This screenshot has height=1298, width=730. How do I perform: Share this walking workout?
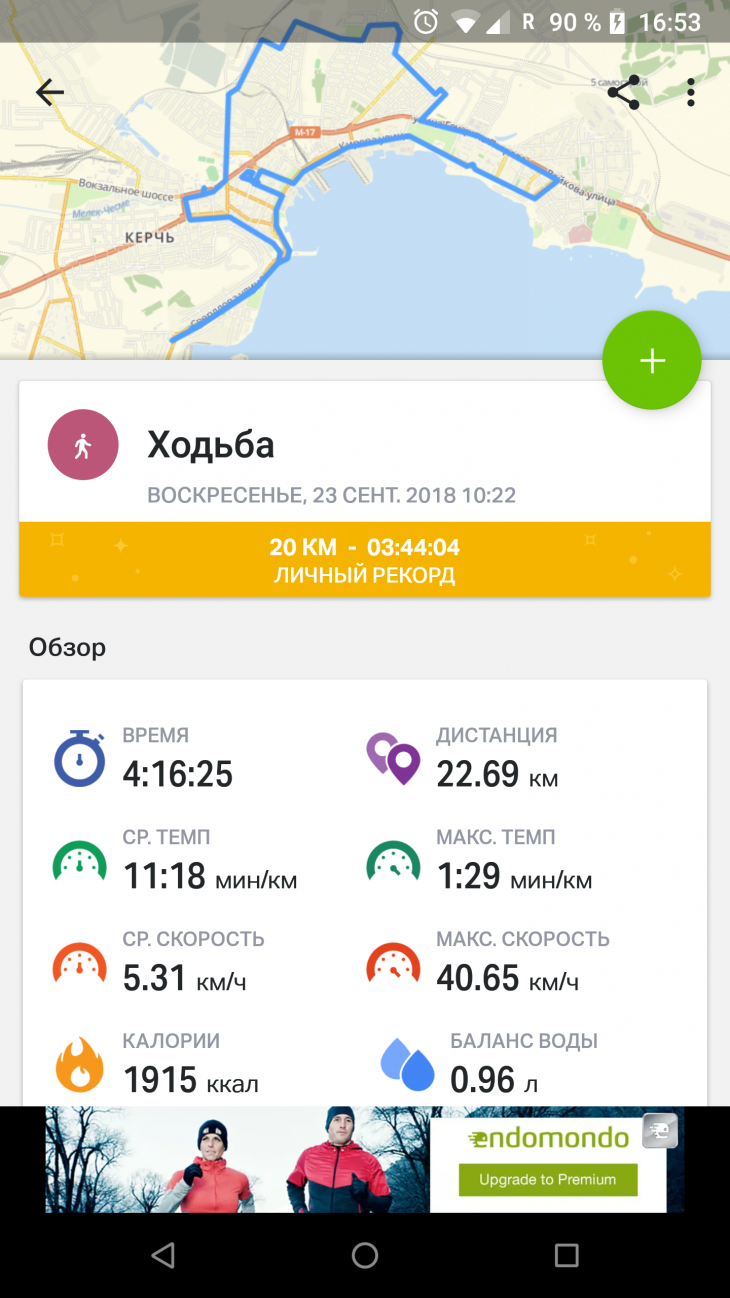[624, 93]
